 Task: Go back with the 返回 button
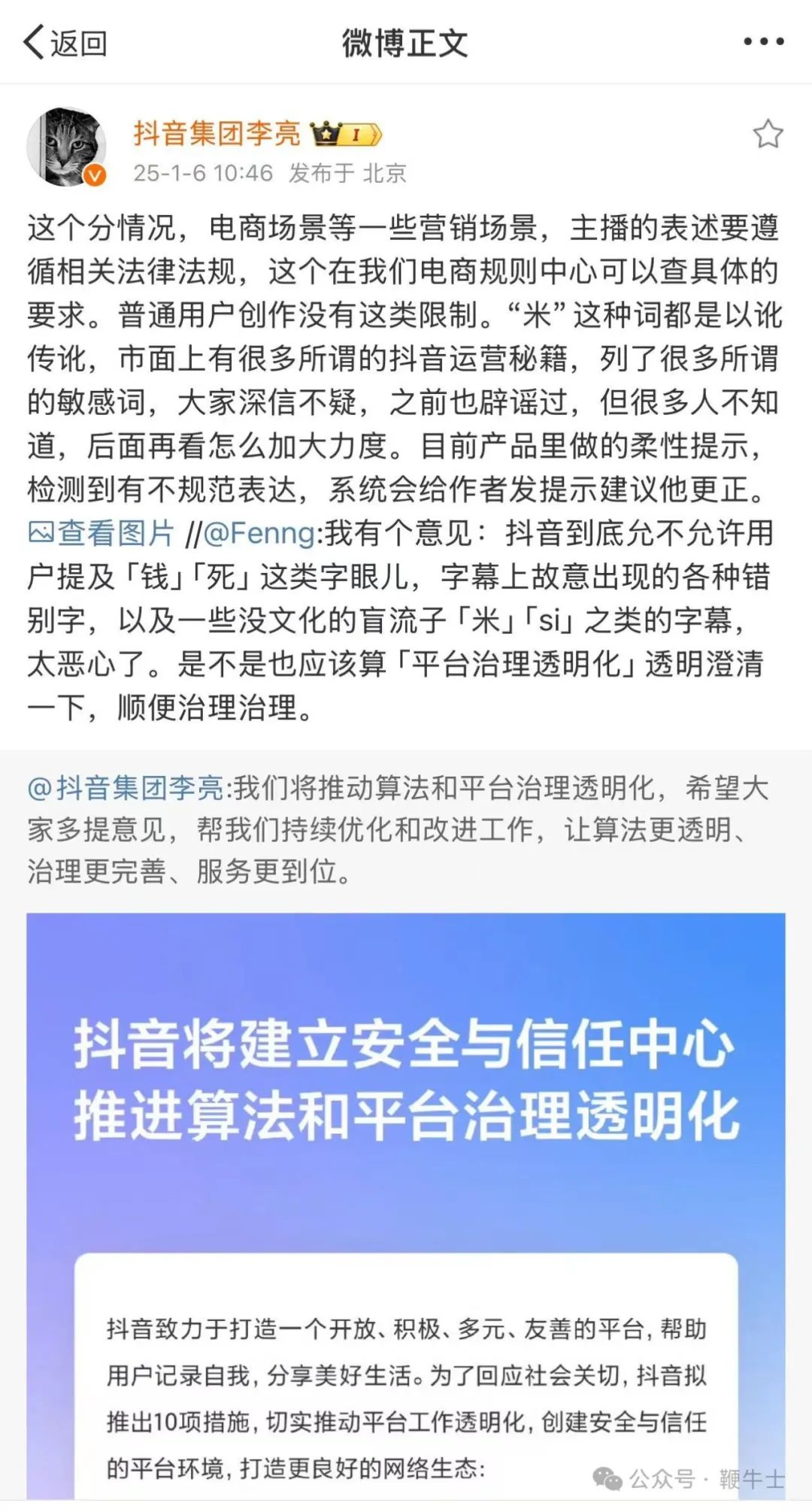[x=65, y=43]
